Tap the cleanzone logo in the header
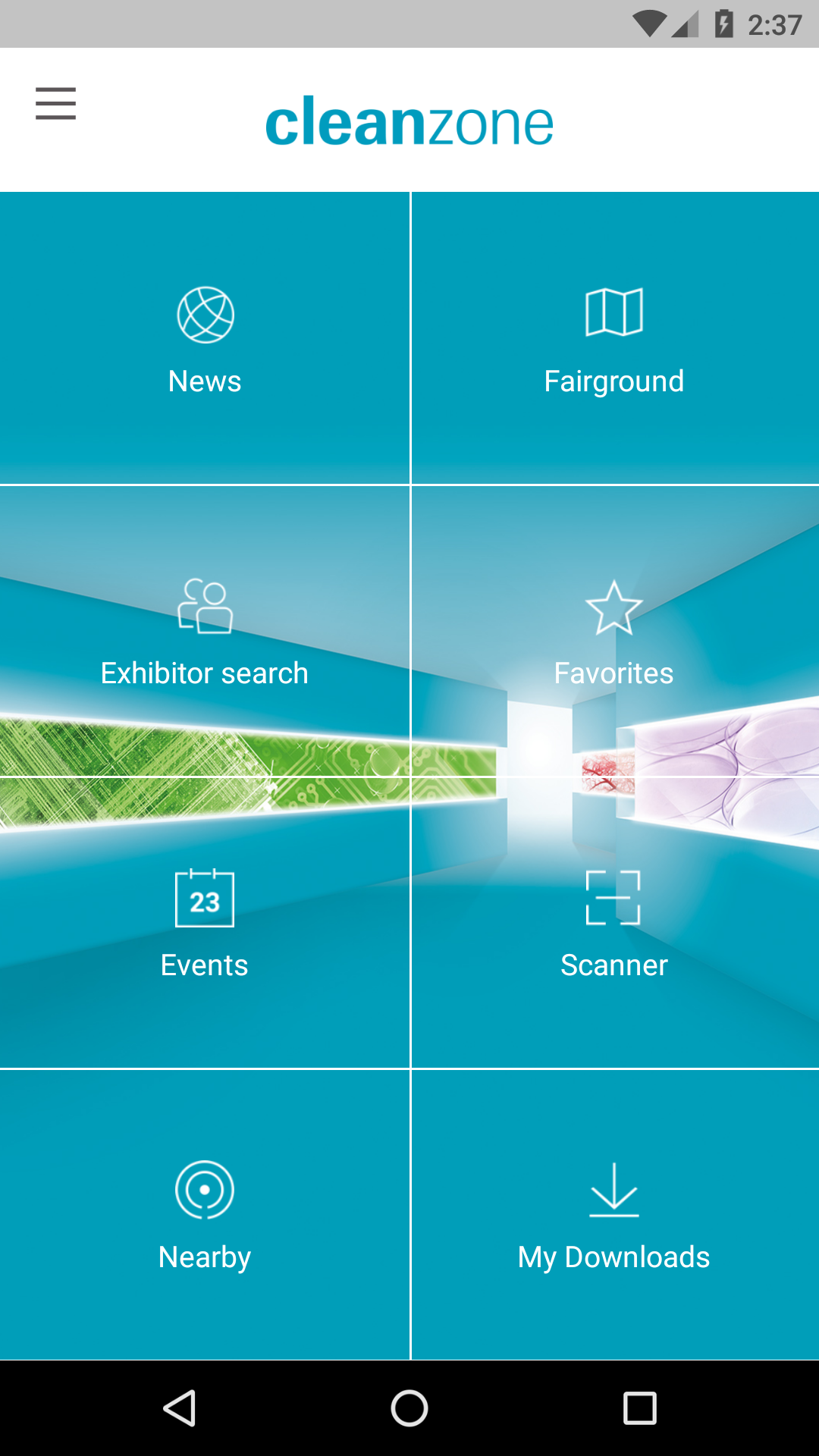Screen dimensions: 819x1456 [409, 121]
